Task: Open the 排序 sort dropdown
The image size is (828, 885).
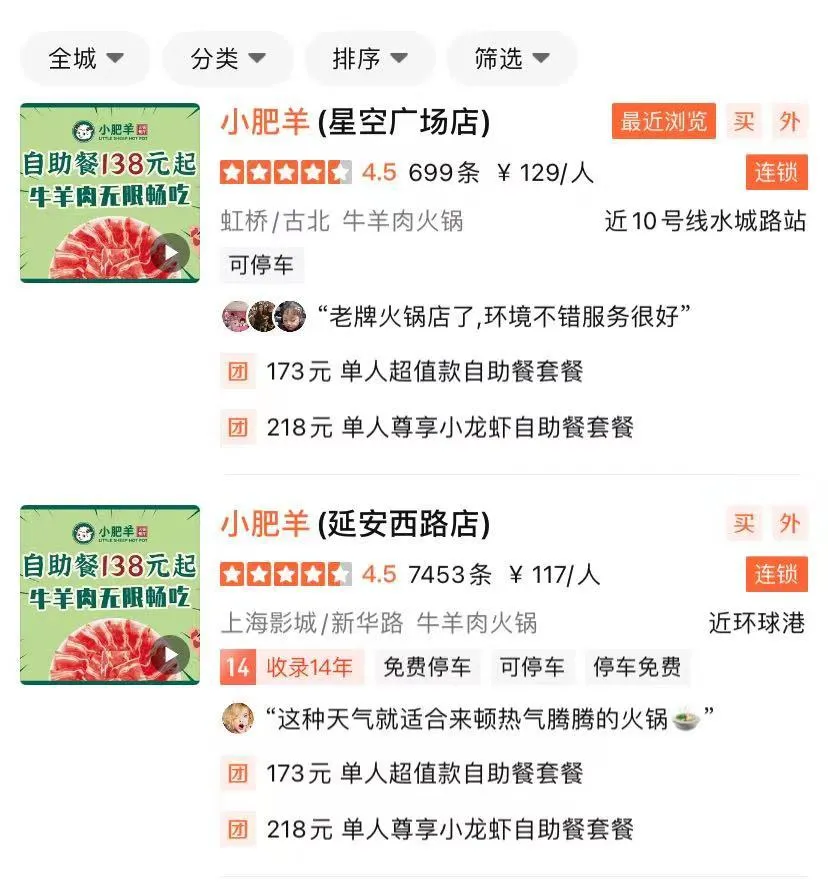Action: 370,59
